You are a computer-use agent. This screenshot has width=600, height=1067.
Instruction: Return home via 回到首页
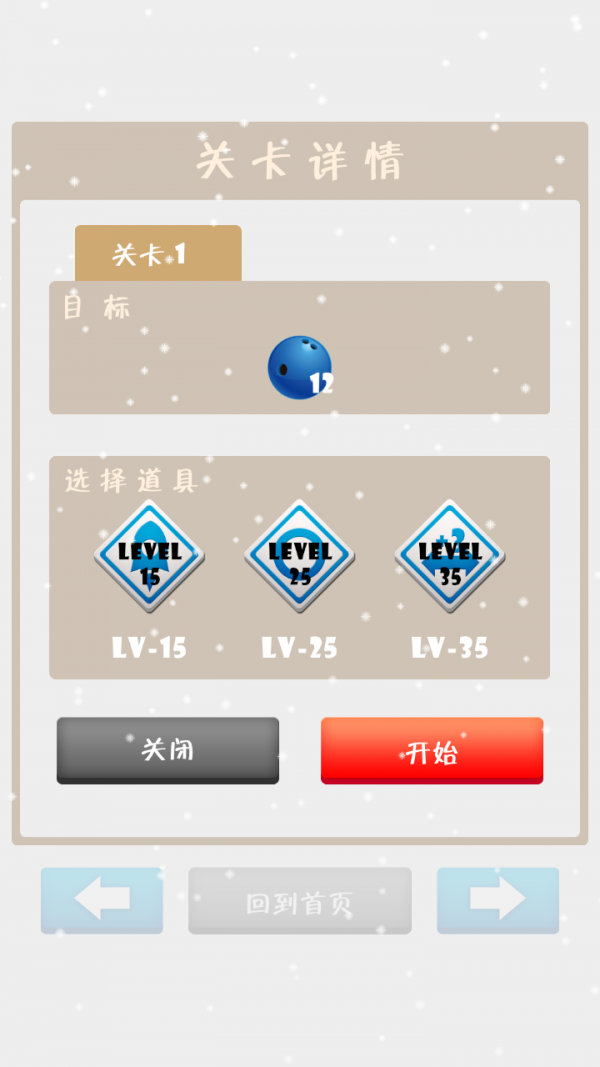coord(299,901)
